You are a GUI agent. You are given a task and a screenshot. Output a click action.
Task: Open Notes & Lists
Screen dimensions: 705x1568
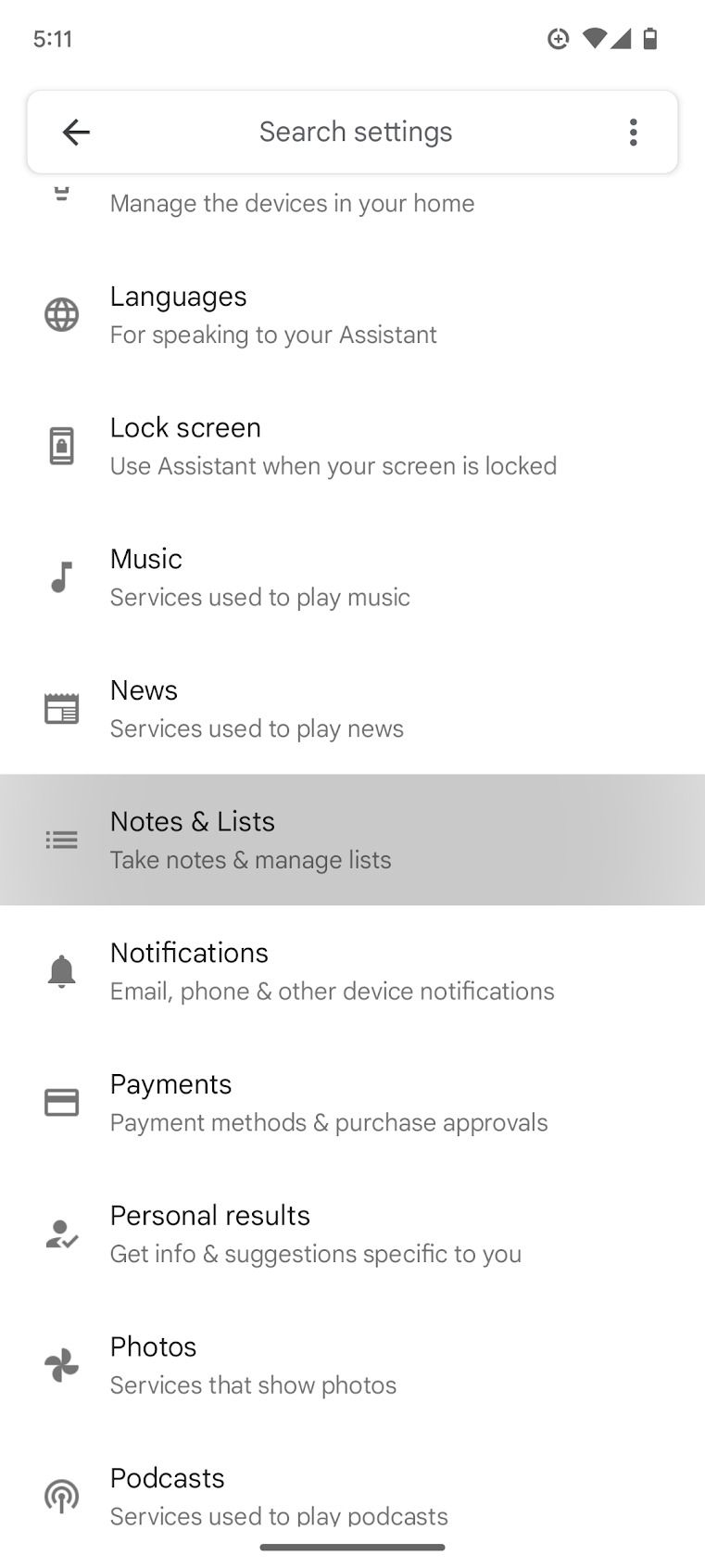352,840
